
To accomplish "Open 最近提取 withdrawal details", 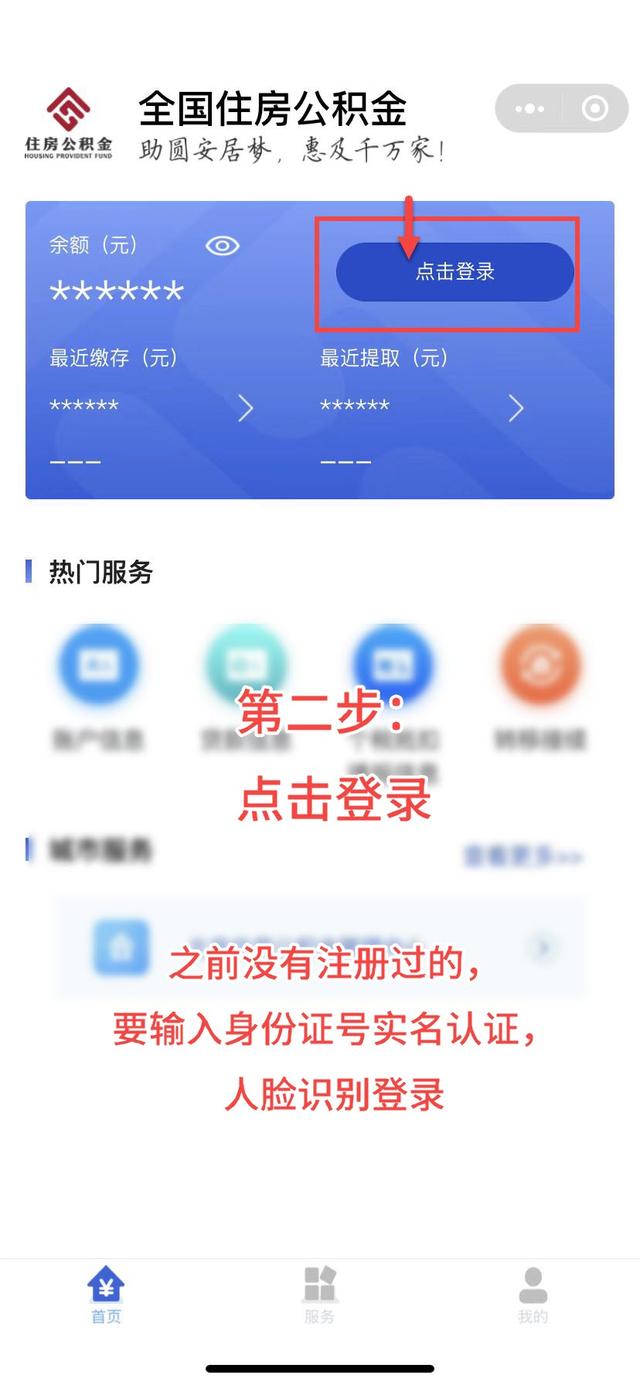I will click(516, 408).
